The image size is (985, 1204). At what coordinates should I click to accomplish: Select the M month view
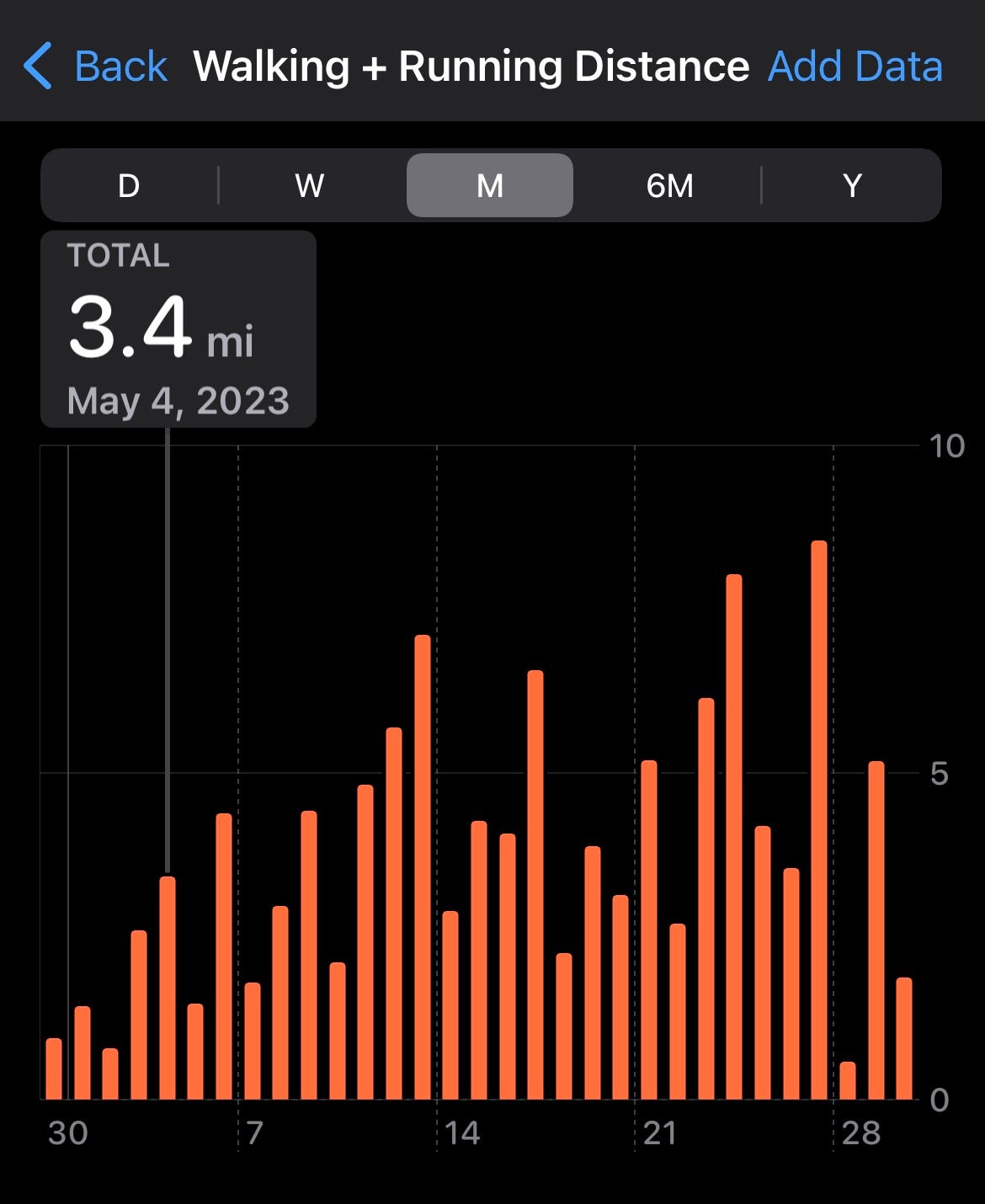pyautogui.click(x=490, y=185)
